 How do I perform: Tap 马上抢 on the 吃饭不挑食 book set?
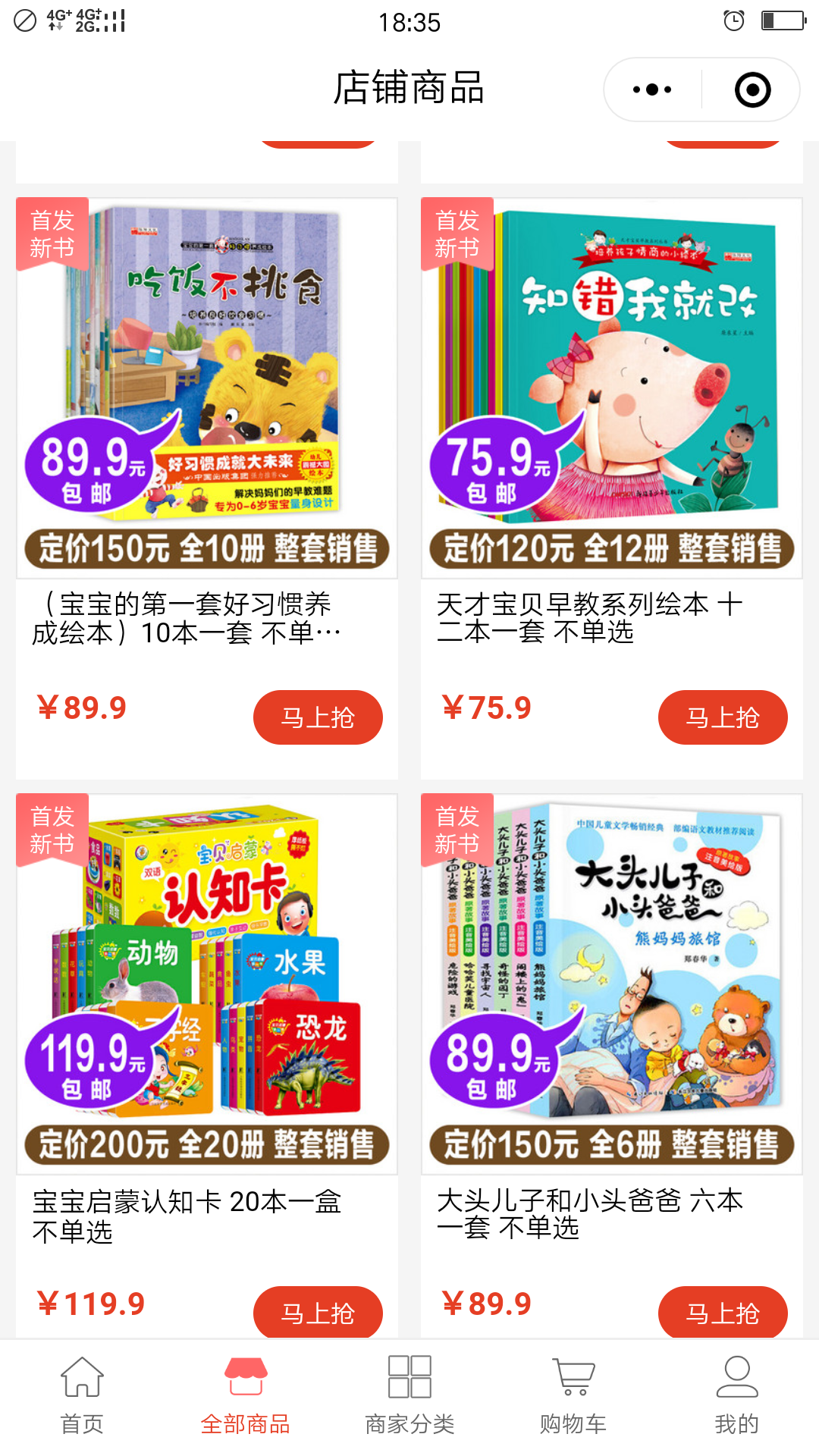[318, 716]
